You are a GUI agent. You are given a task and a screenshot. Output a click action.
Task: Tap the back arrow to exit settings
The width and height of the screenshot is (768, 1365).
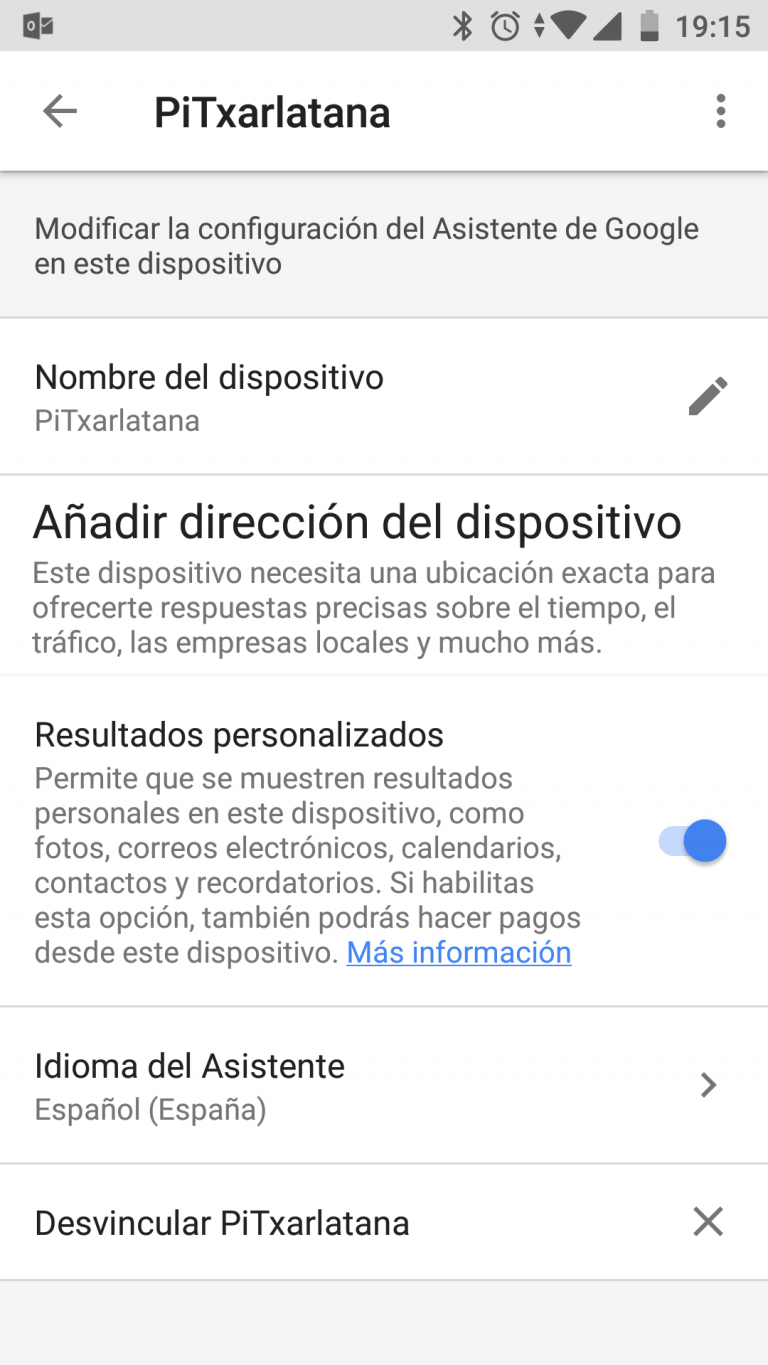(x=58, y=111)
